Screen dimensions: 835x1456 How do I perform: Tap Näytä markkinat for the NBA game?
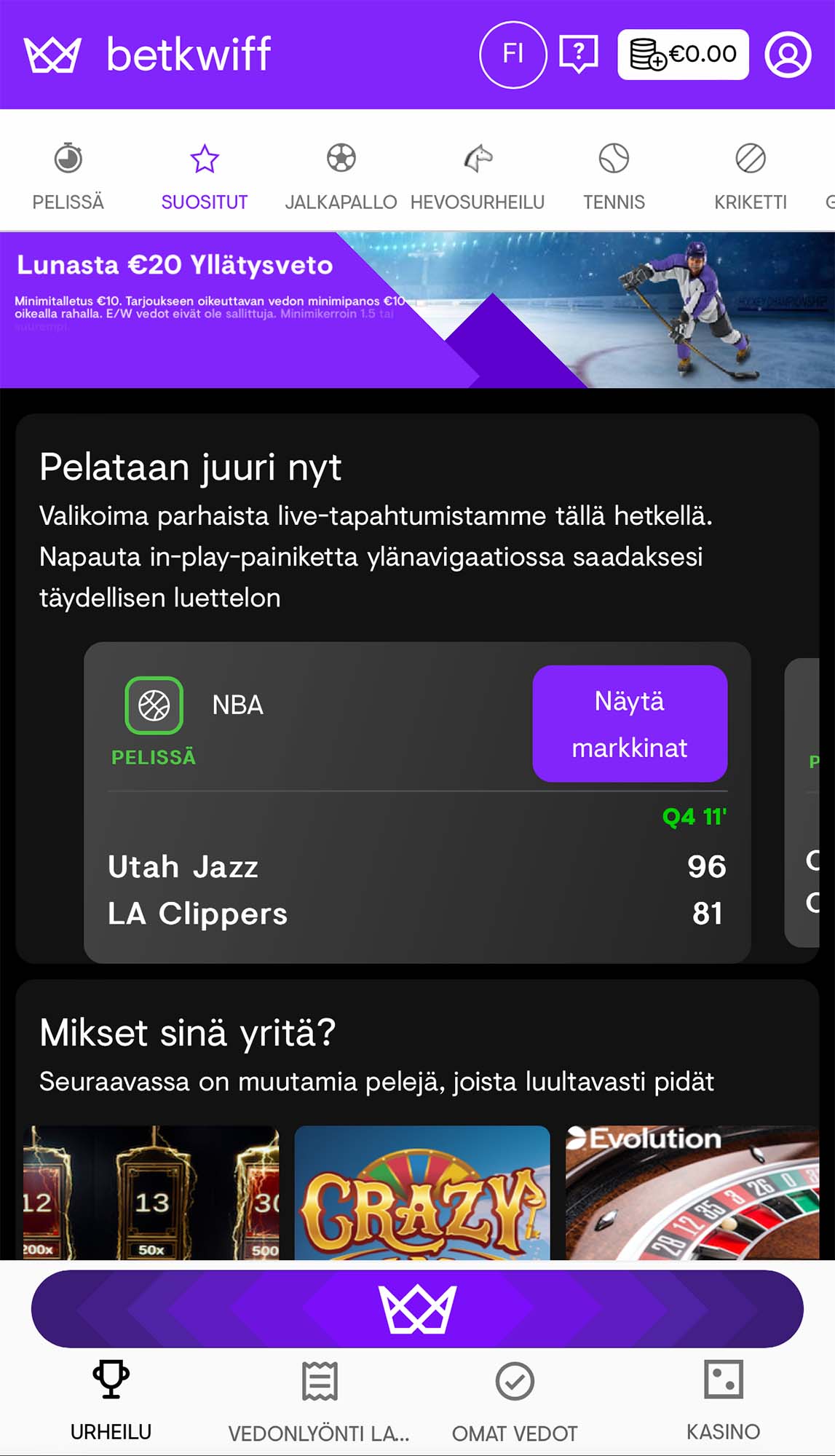coord(630,724)
